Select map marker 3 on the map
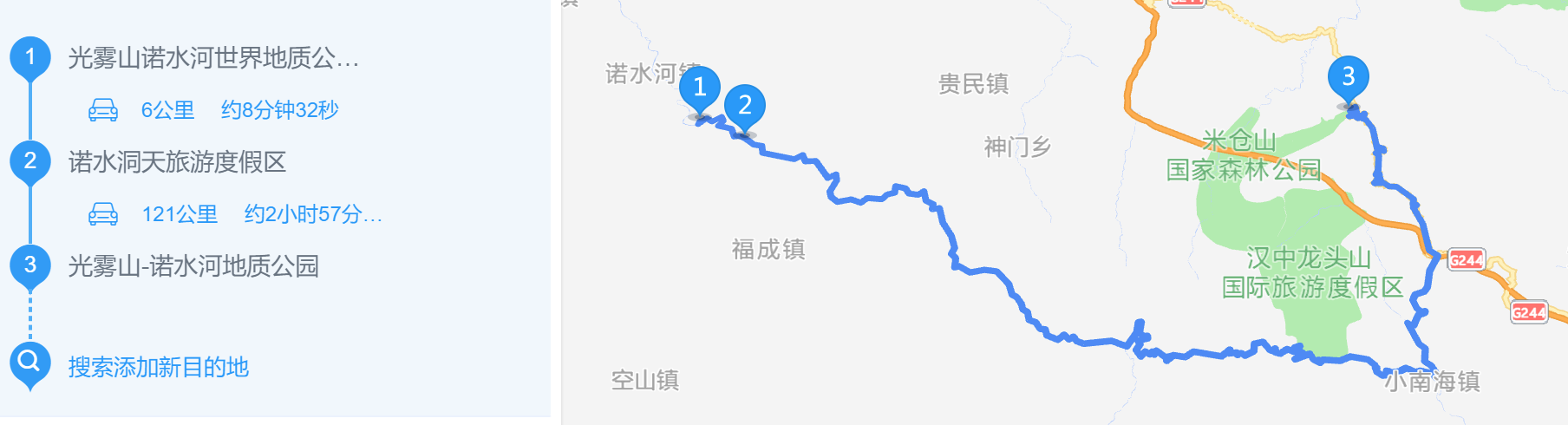This screenshot has height=425, width=1568. (x=1348, y=77)
